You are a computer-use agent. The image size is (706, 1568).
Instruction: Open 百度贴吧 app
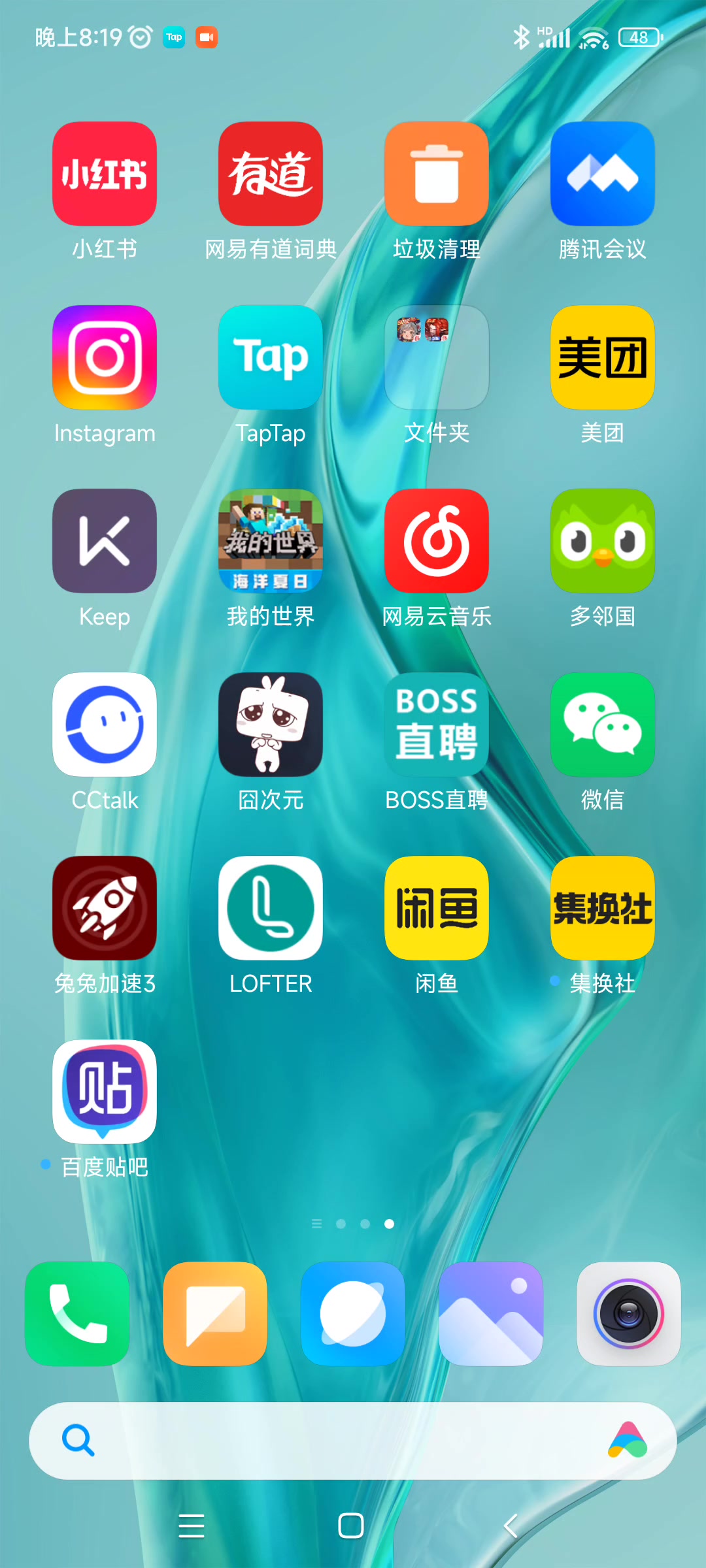[105, 1092]
